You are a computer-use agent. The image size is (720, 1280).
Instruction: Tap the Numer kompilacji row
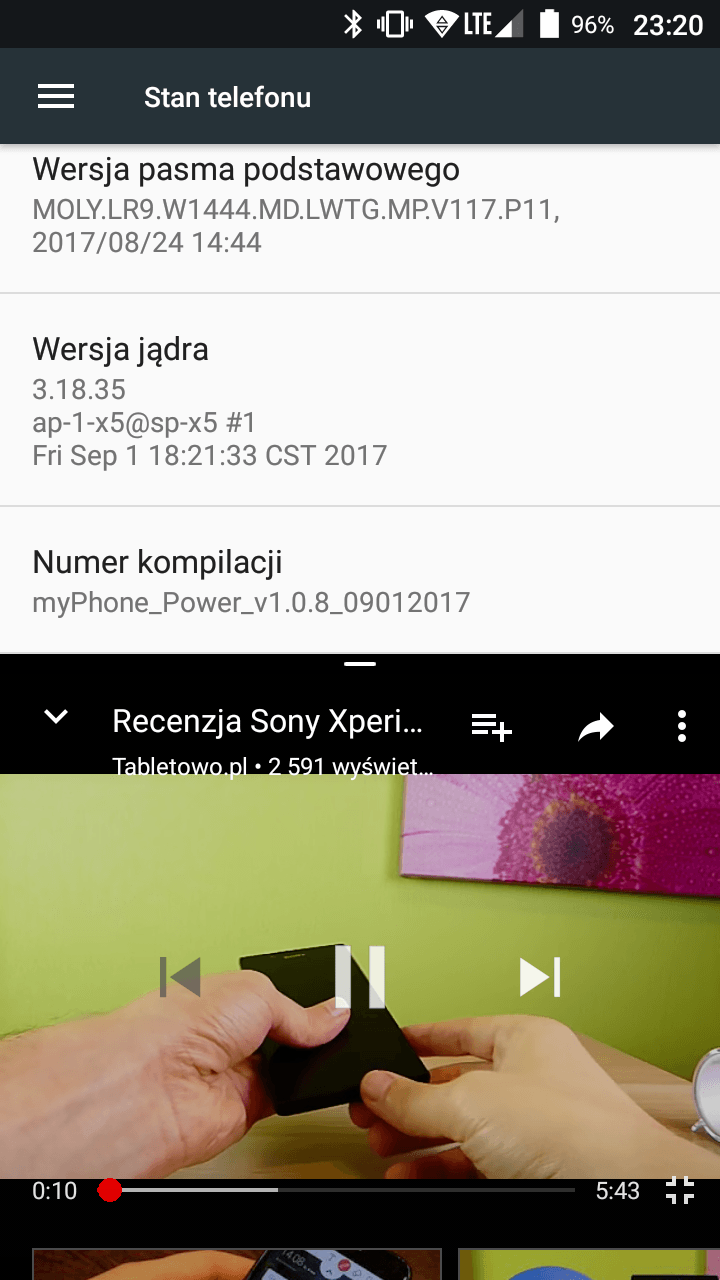pyautogui.click(x=360, y=580)
